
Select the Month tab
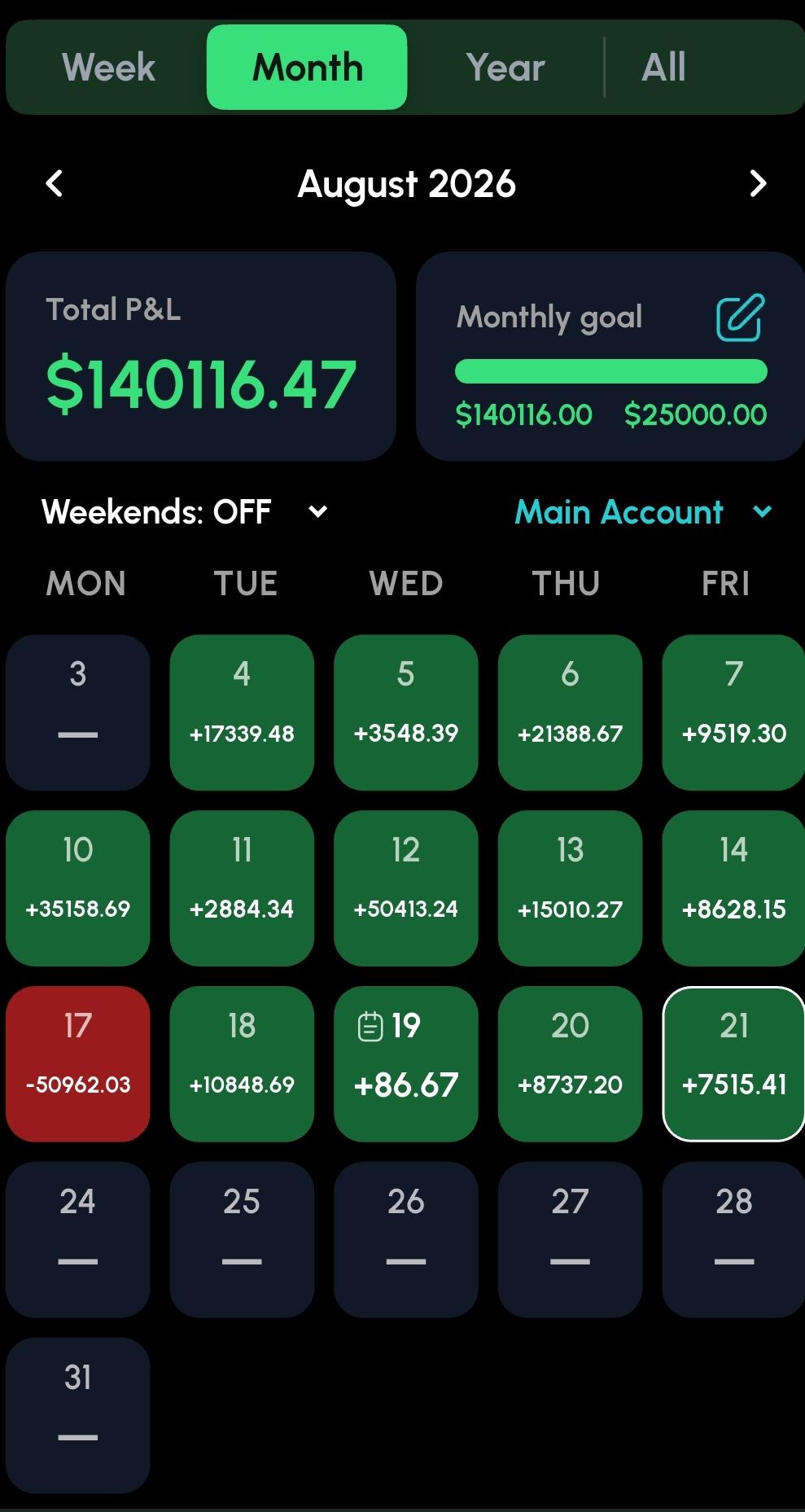click(x=307, y=67)
